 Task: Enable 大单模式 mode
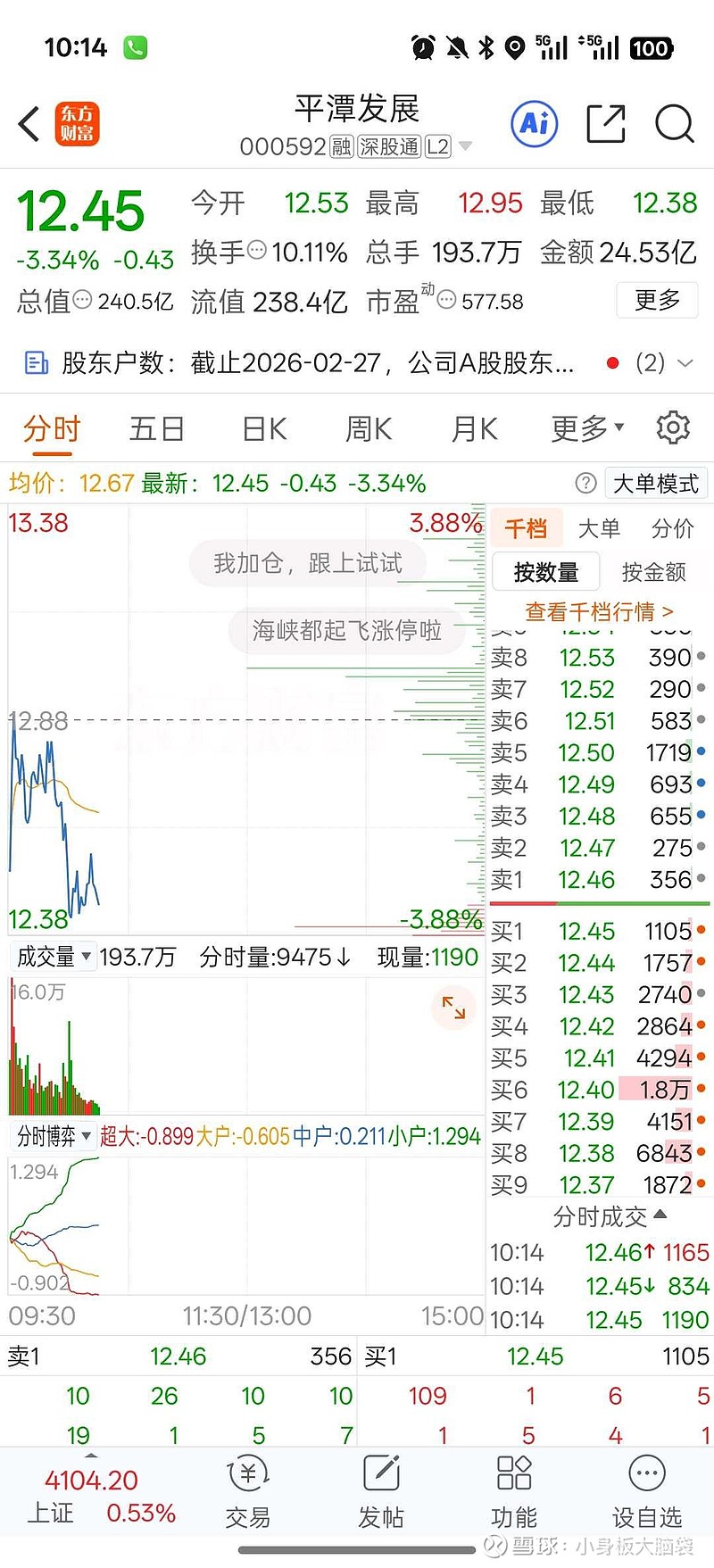656,483
